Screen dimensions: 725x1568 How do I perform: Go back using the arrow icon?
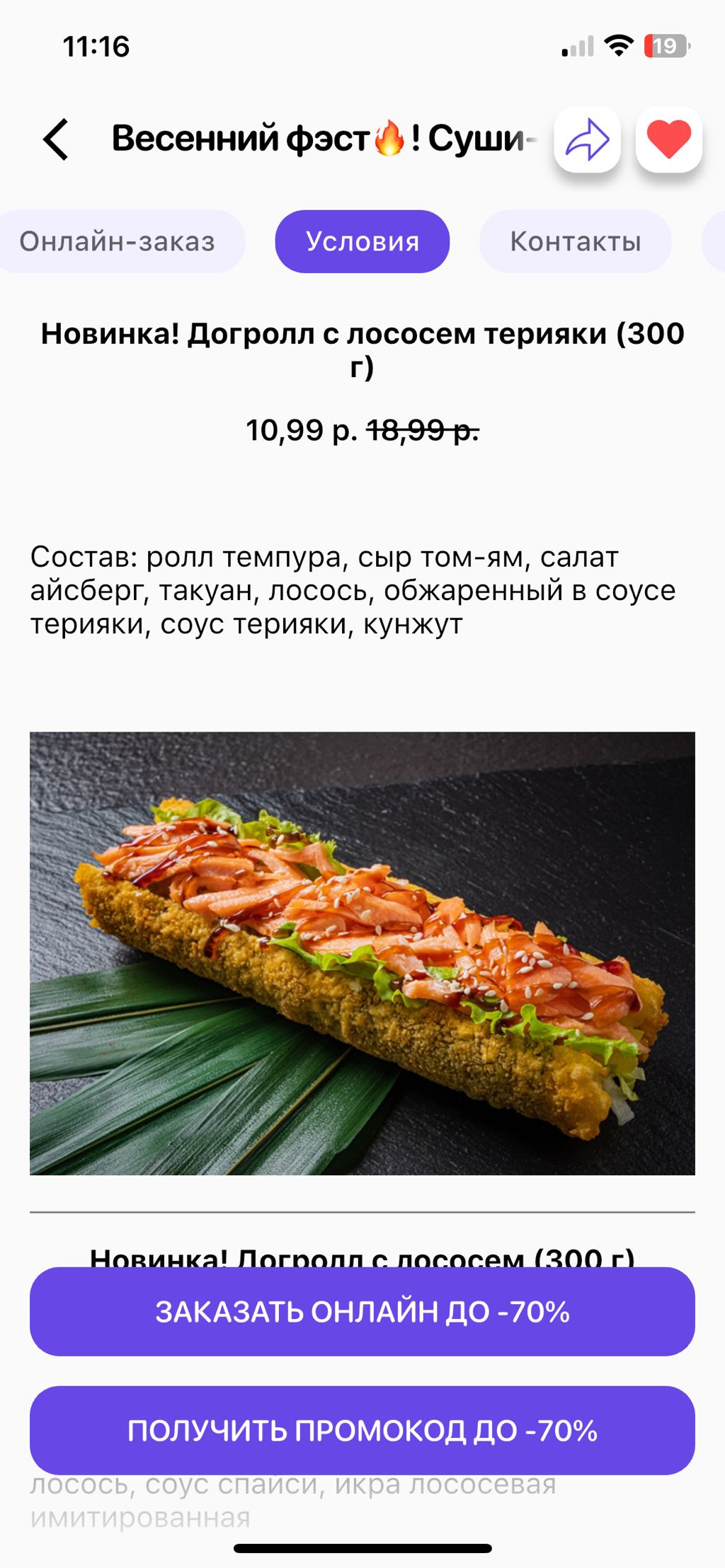[56, 139]
